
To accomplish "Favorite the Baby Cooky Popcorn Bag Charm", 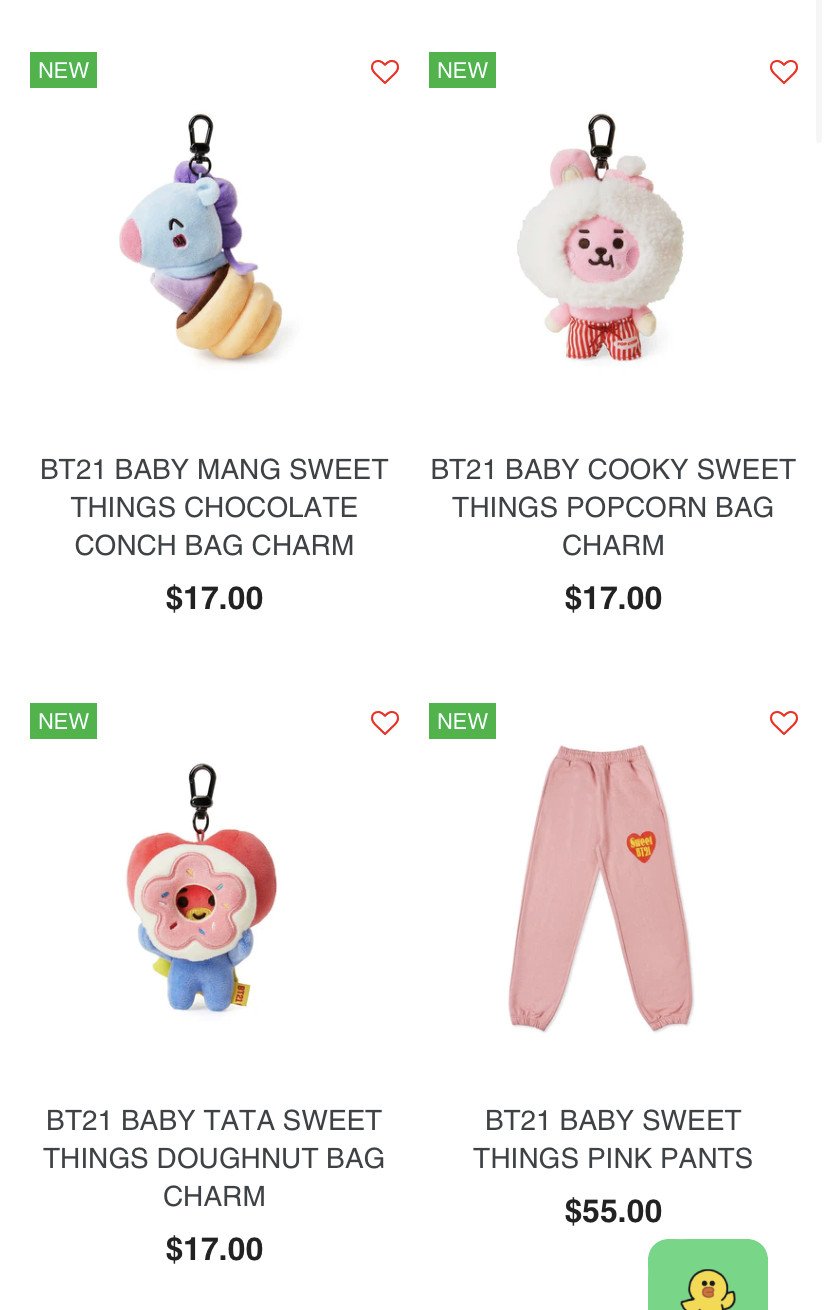I will [784, 72].
